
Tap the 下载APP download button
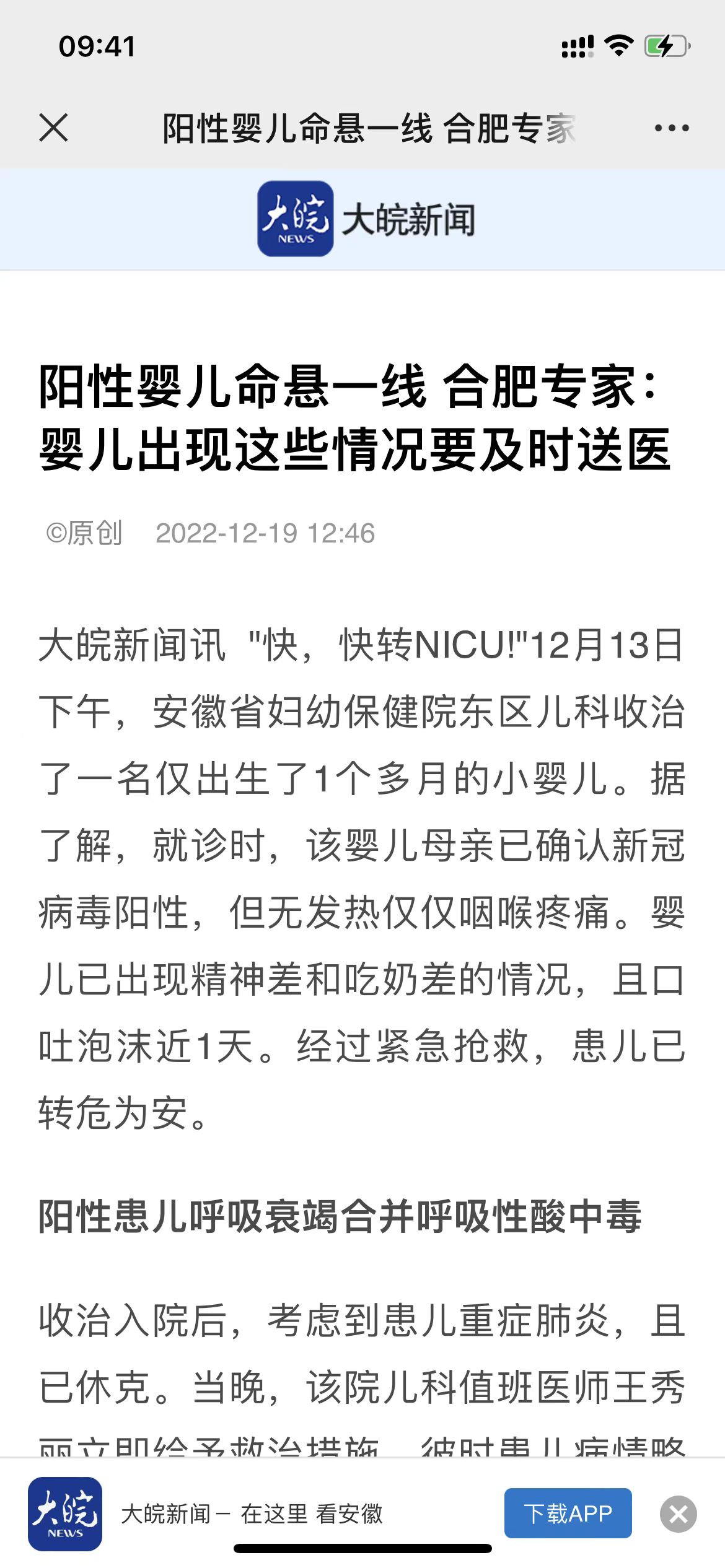pyautogui.click(x=568, y=1513)
